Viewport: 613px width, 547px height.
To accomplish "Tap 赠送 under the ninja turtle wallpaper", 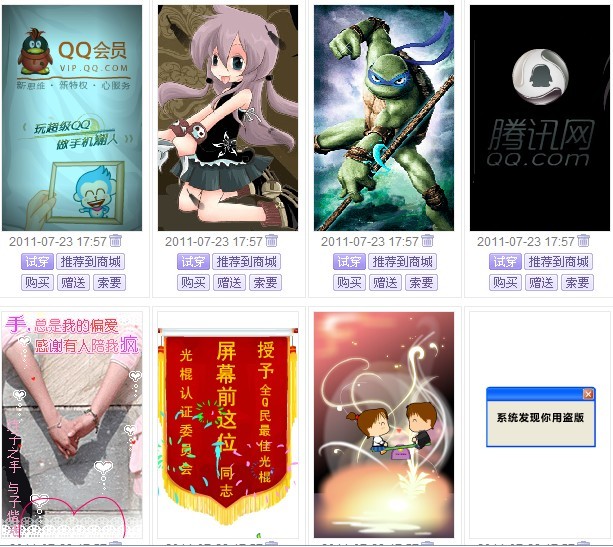I will 385,283.
